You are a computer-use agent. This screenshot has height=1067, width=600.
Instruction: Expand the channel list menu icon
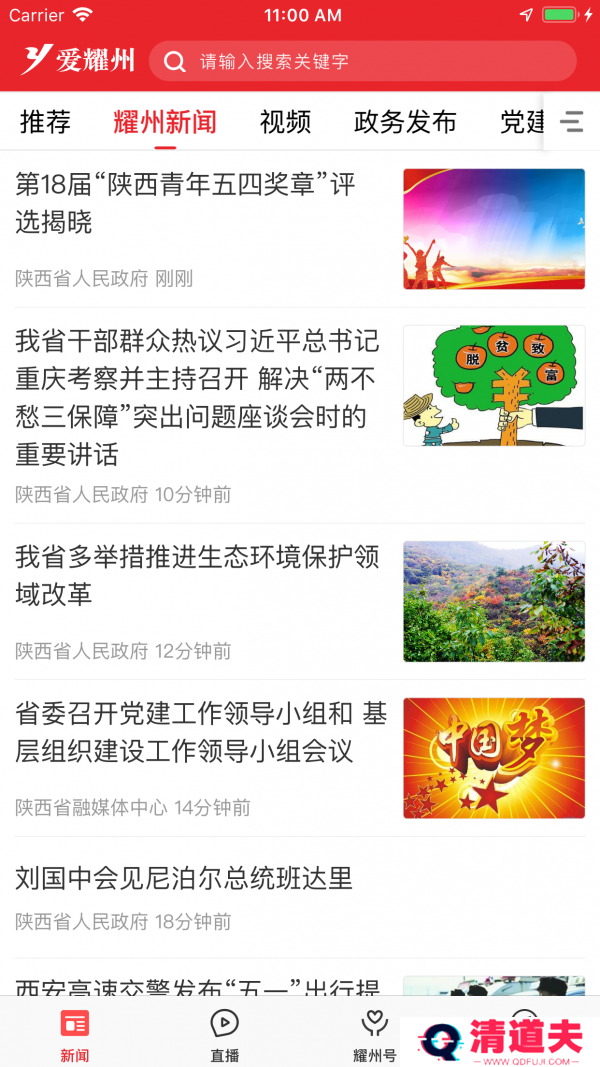[x=572, y=122]
